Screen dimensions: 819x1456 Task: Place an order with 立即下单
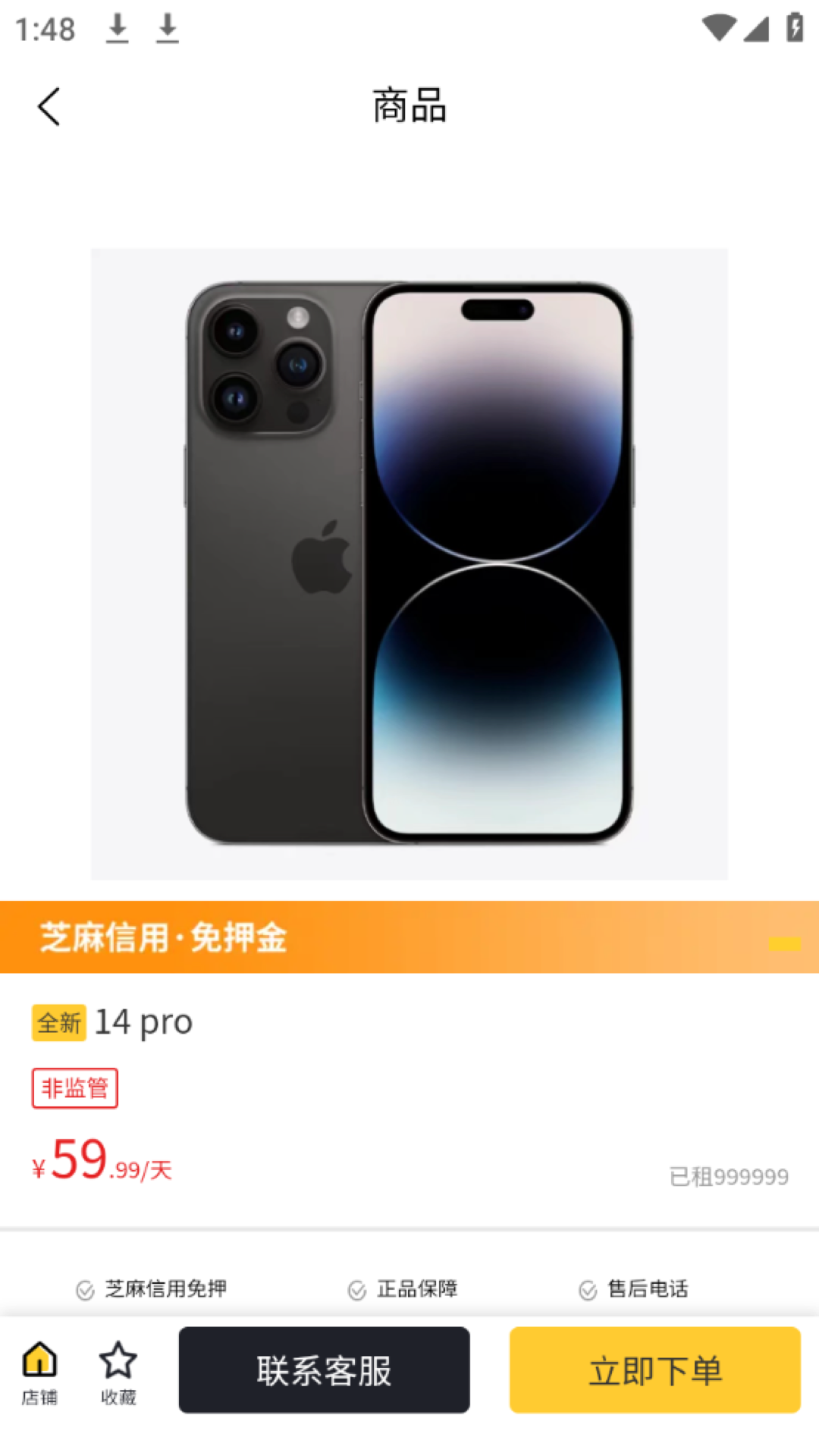[x=654, y=1370]
